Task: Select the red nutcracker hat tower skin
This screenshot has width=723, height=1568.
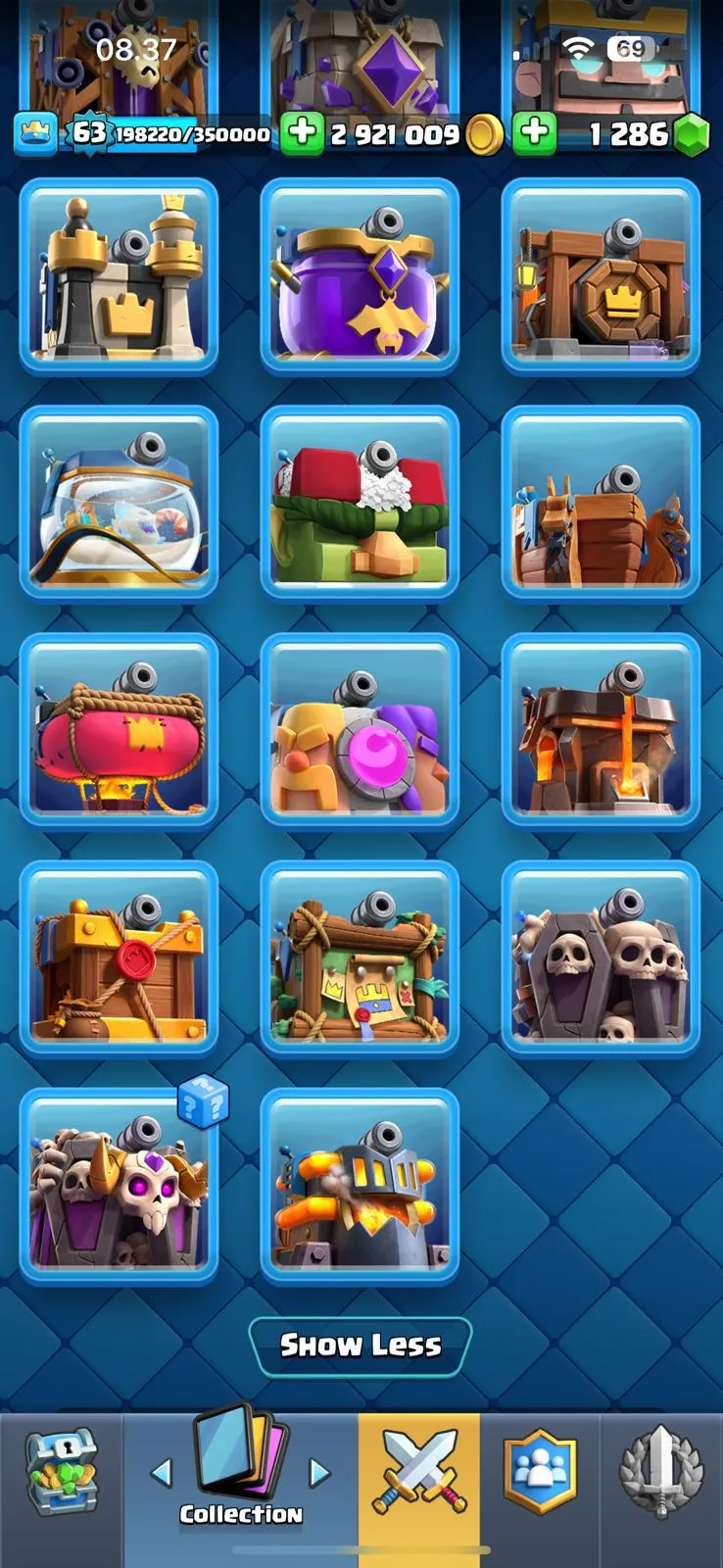Action: pyautogui.click(x=360, y=503)
